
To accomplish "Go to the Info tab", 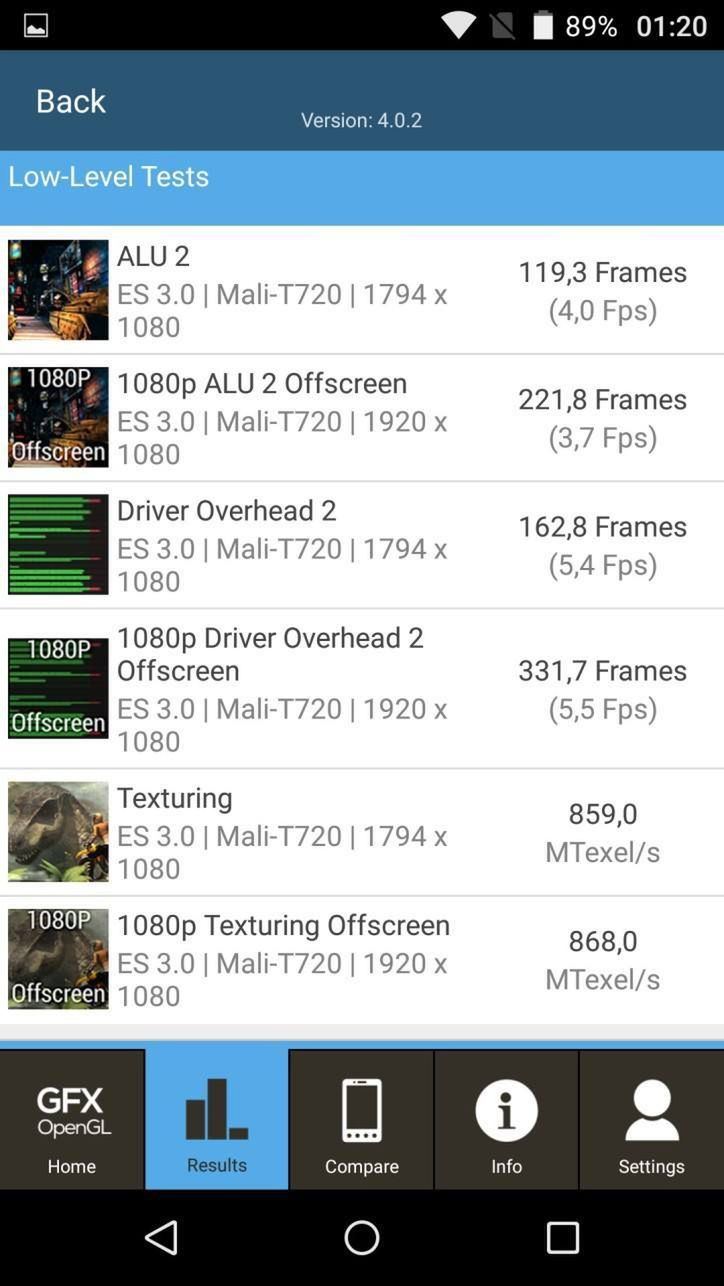I will 506,1120.
